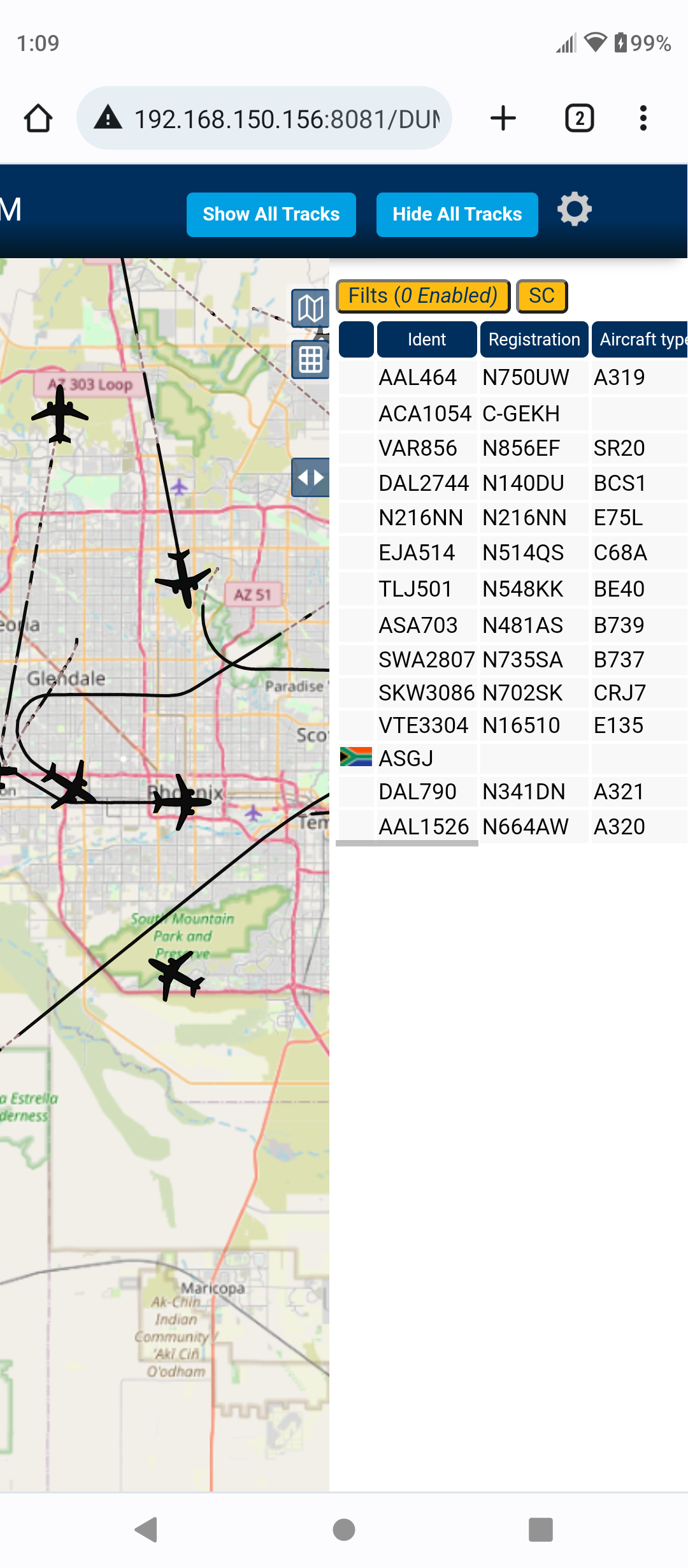
Task: Open map layer selector icon
Action: pyautogui.click(x=310, y=309)
